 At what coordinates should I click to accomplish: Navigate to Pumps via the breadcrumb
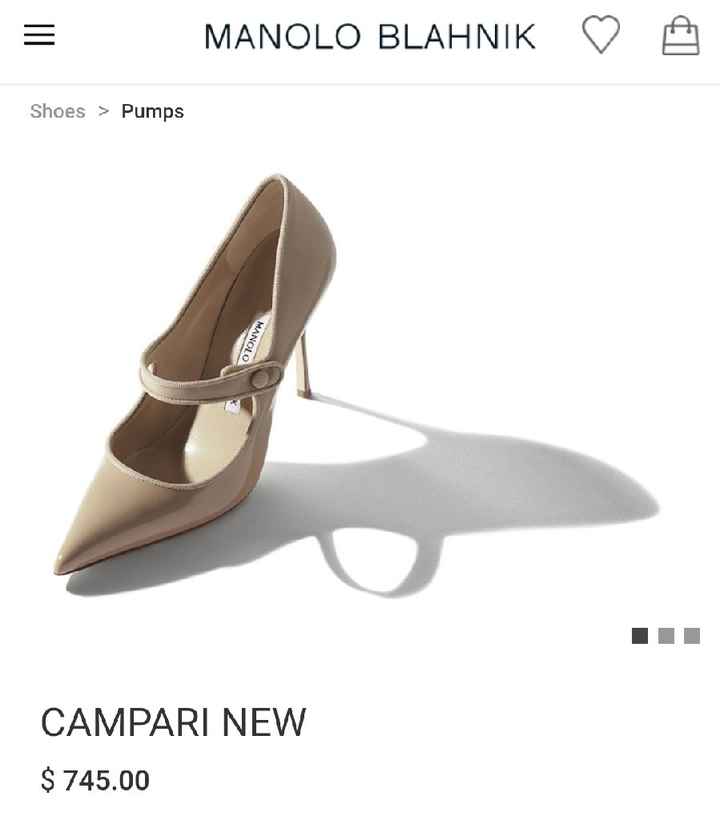coord(152,112)
